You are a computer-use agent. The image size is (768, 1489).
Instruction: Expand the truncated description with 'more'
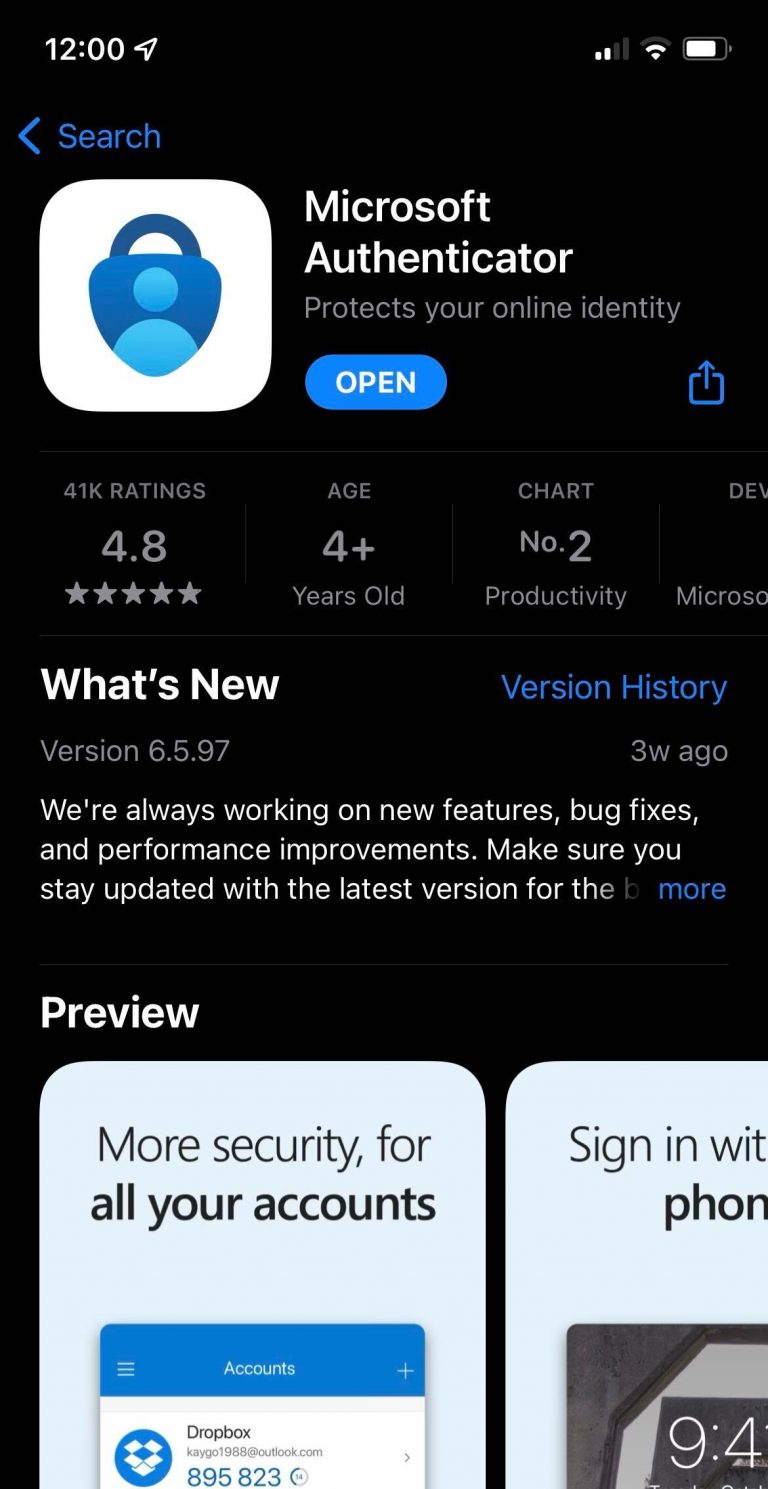pyautogui.click(x=693, y=889)
